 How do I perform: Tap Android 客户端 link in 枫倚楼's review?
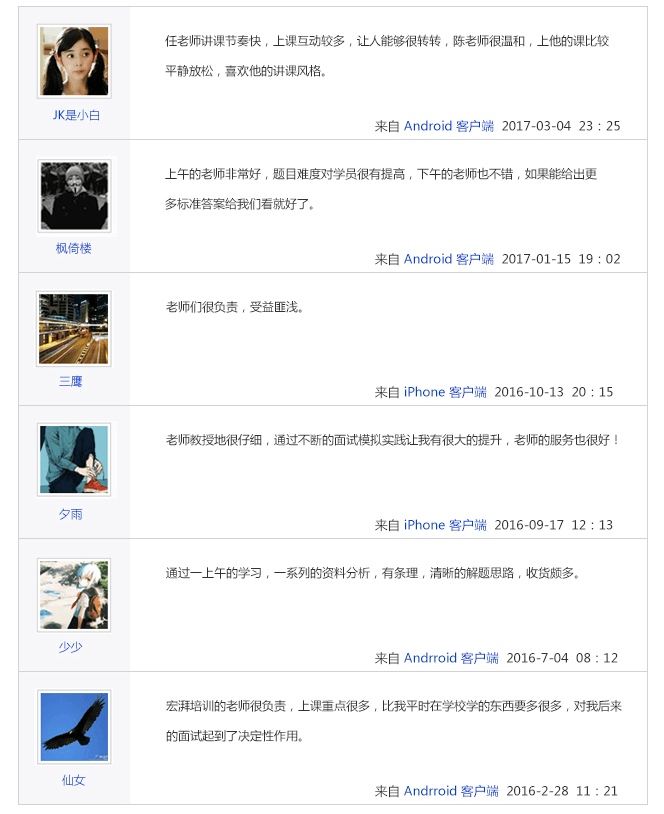448,259
